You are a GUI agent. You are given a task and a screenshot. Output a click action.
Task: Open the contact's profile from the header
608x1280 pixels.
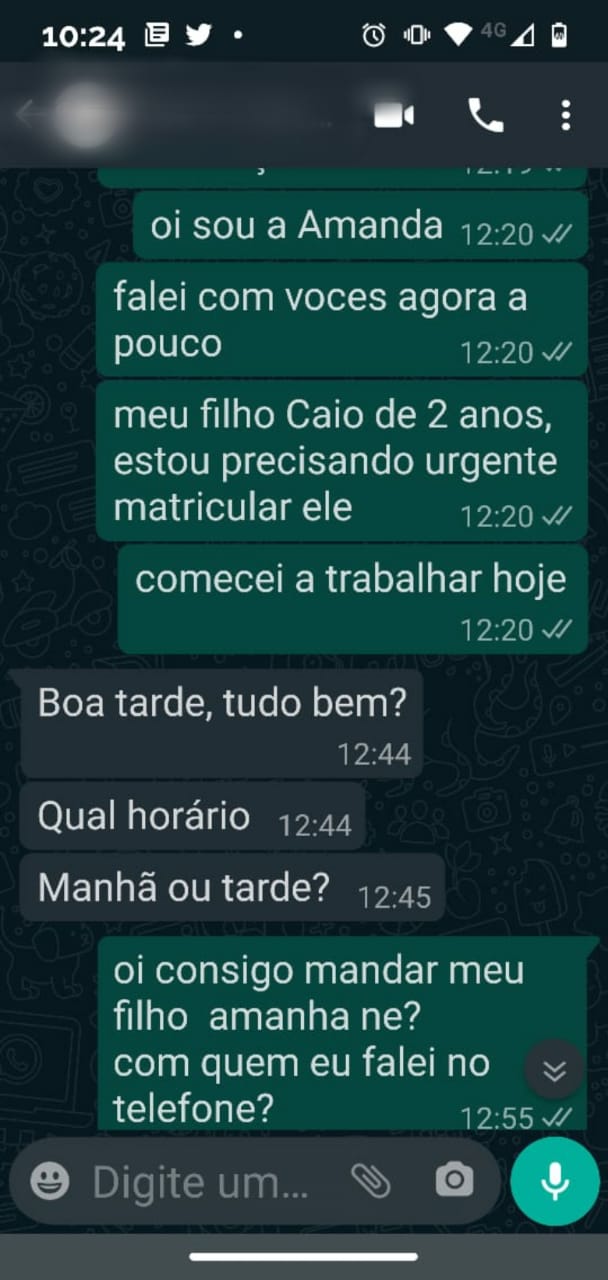(x=200, y=115)
